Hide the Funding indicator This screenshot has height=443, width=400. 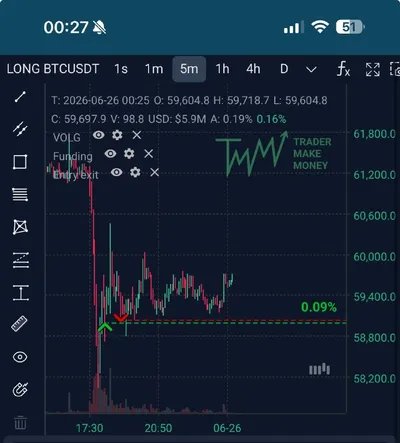click(x=110, y=154)
